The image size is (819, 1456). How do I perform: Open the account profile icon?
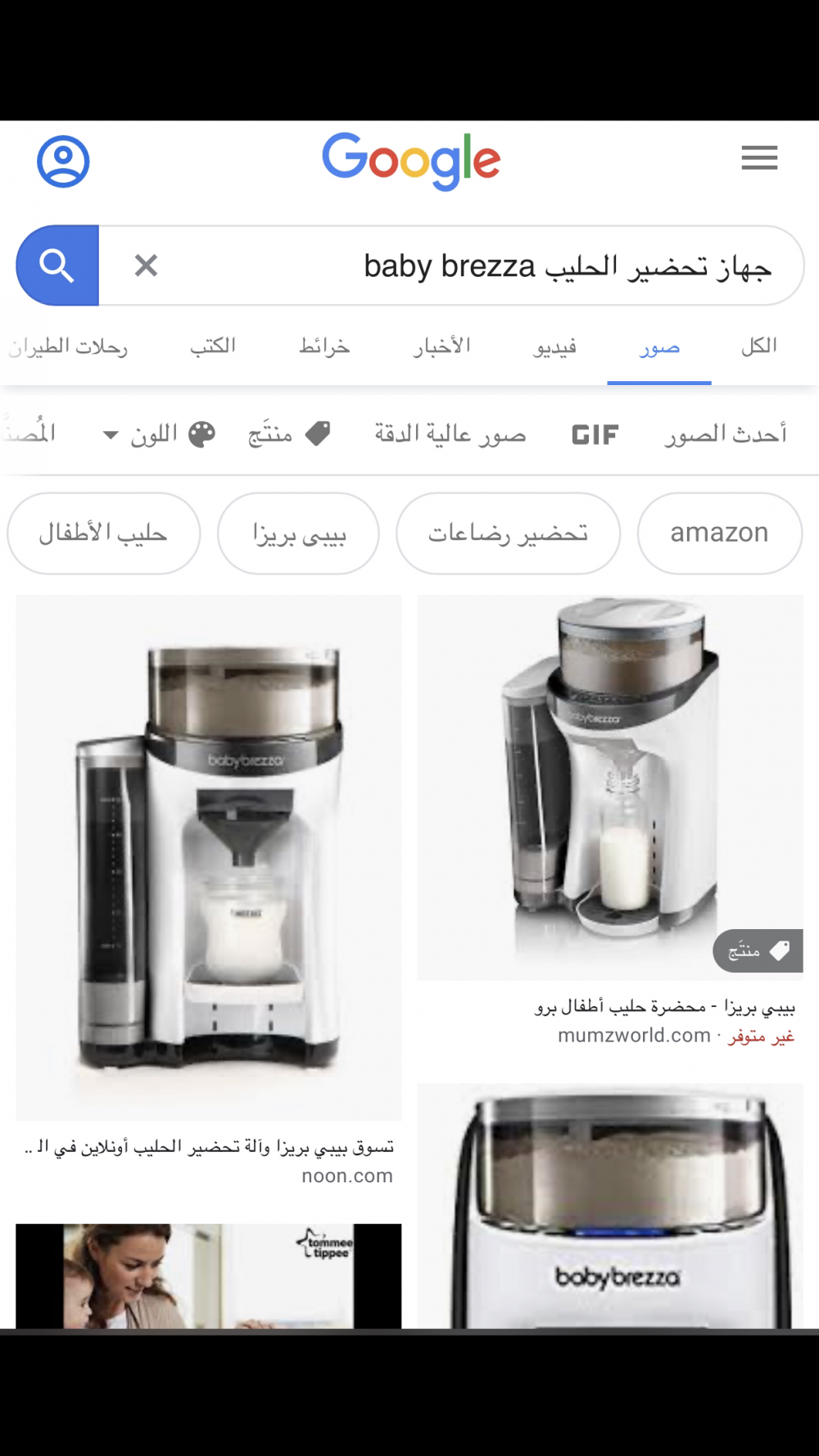coord(63,161)
